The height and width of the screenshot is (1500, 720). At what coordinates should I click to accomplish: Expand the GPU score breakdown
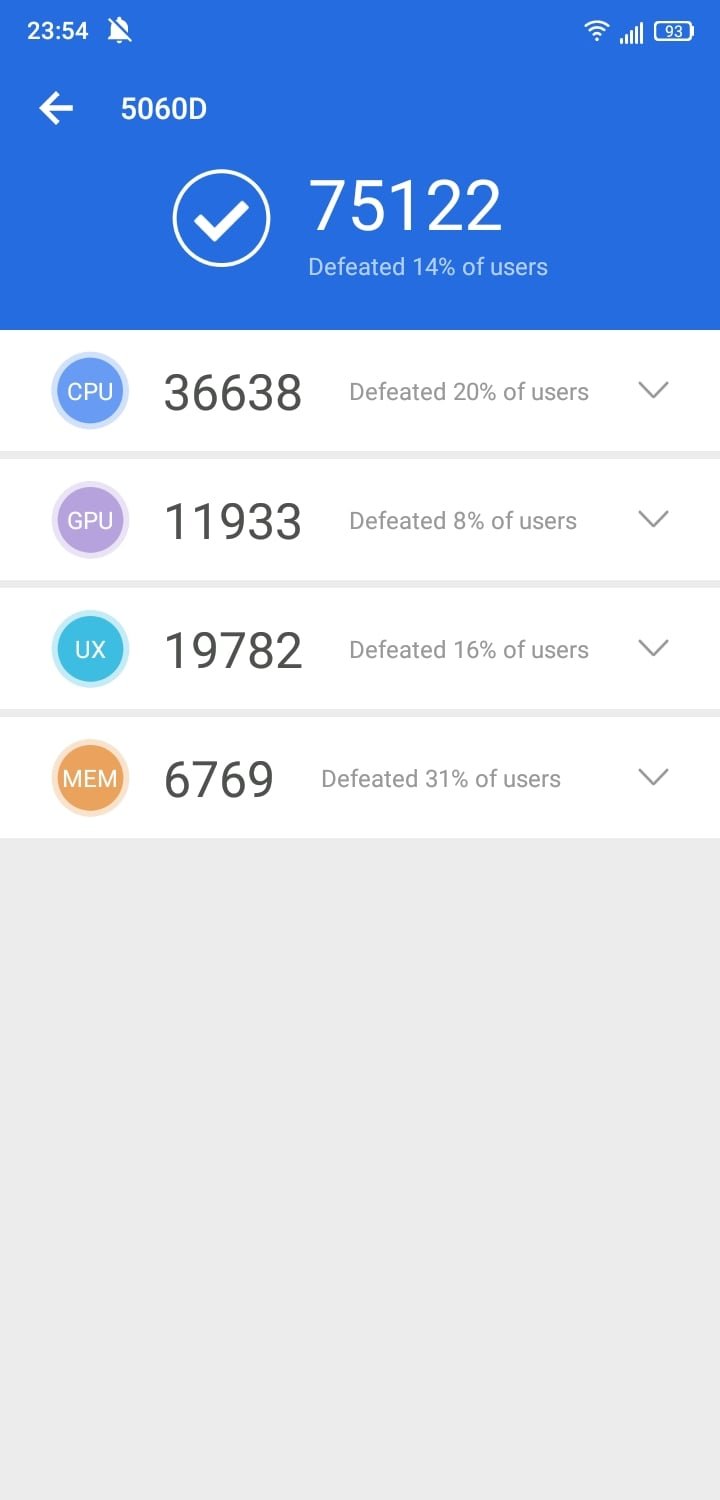pos(653,519)
